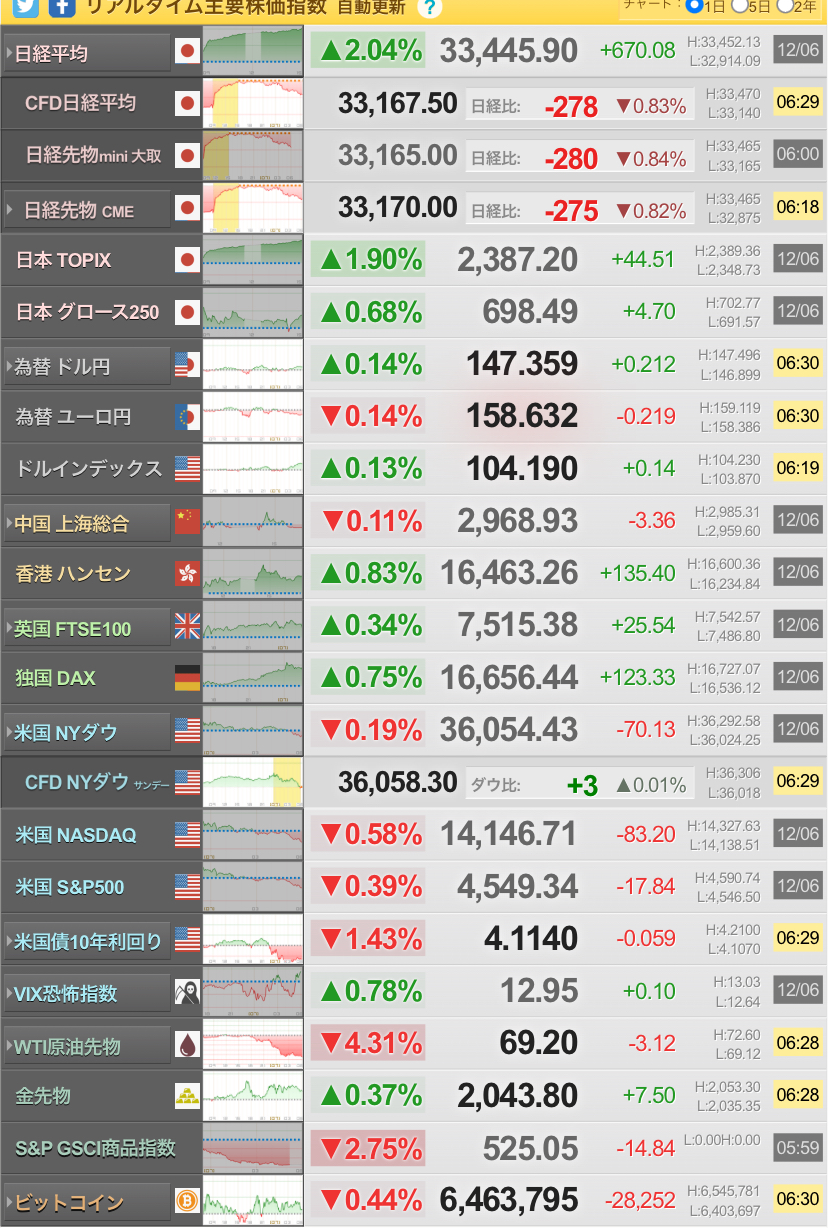Open the VIX恐怖指数 button
Screen dimensions: 828x1228
tap(87, 993)
